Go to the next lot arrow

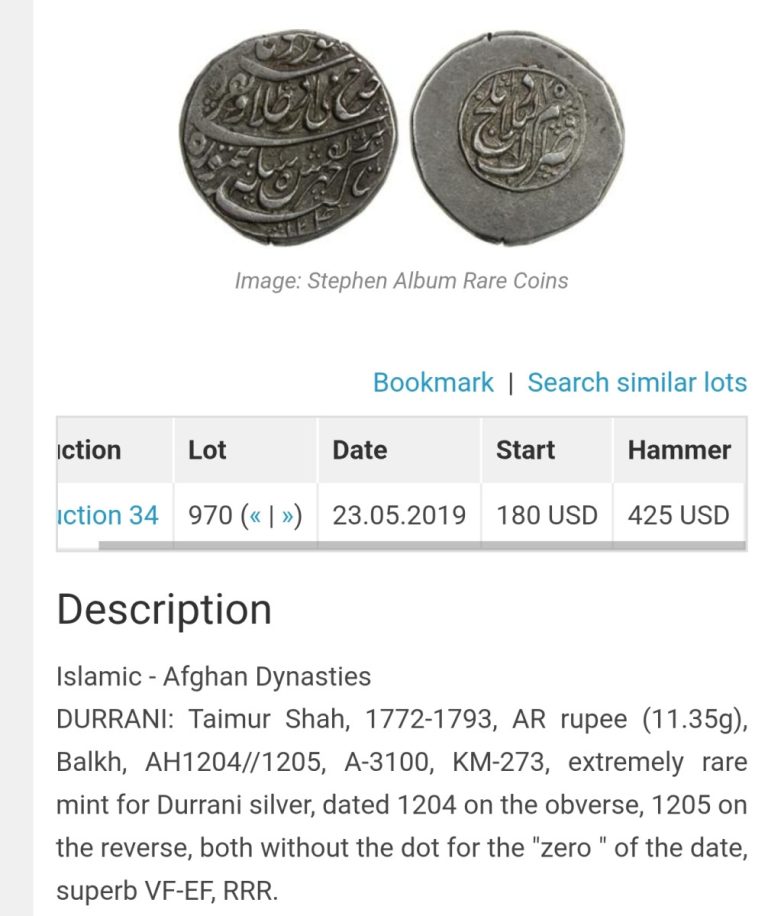(287, 516)
